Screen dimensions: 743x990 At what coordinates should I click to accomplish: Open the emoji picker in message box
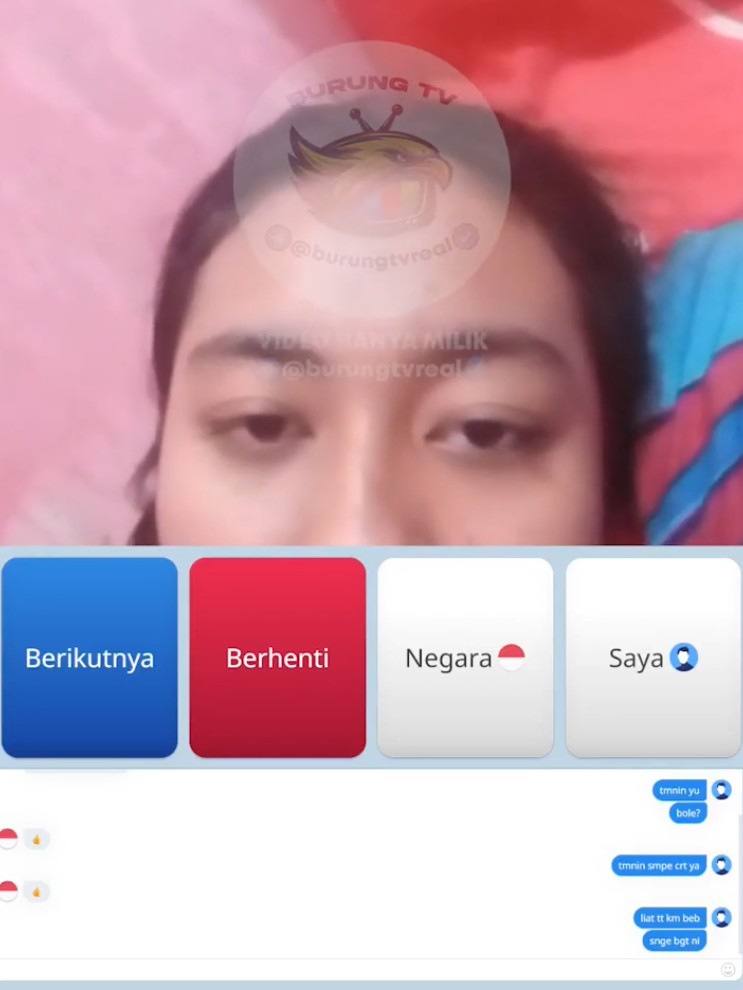(728, 969)
